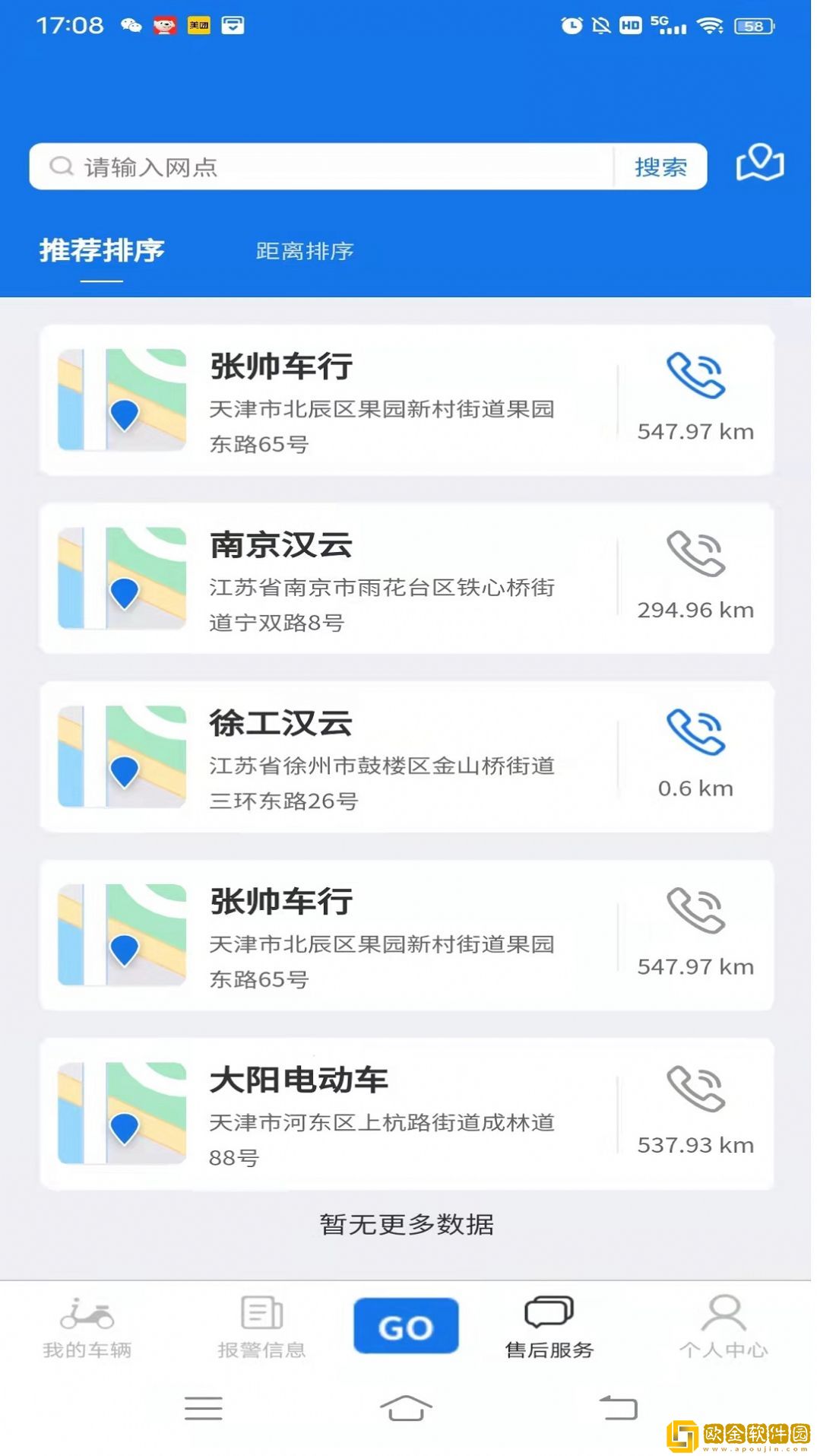Viewport: 817px width, 1456px height.
Task: Tap the phone icon on 大阳电动车 card
Action: click(x=696, y=1089)
